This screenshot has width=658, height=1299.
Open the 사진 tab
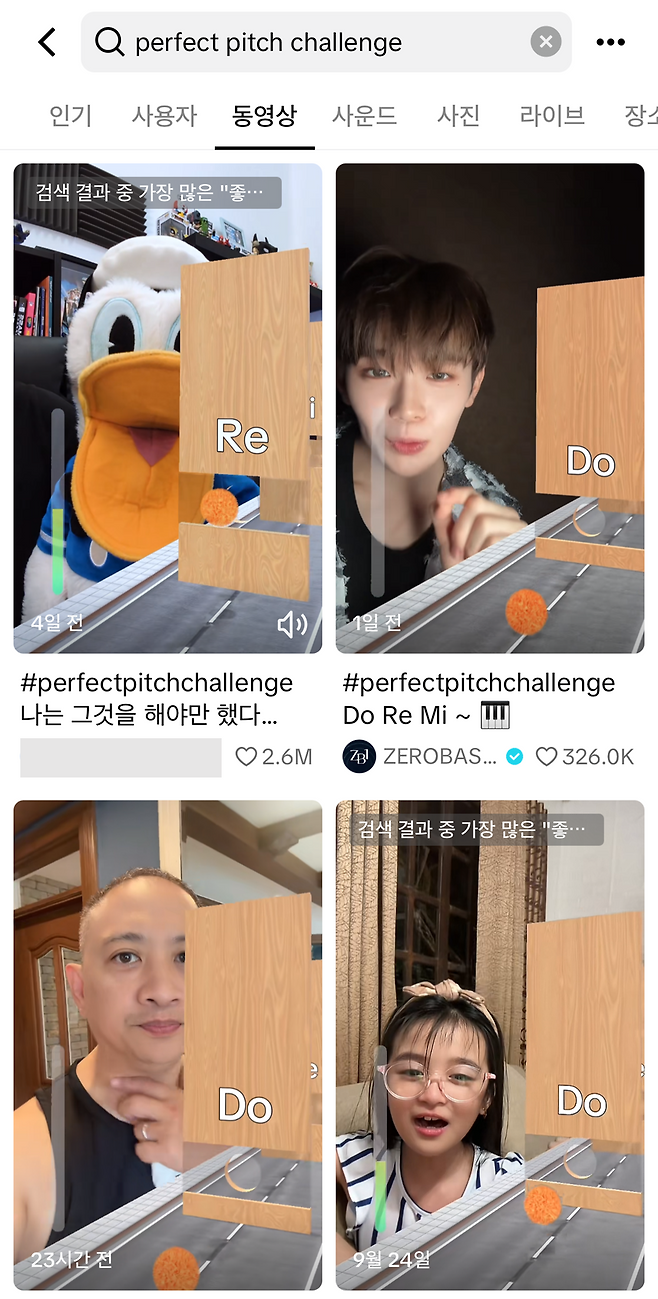459,115
